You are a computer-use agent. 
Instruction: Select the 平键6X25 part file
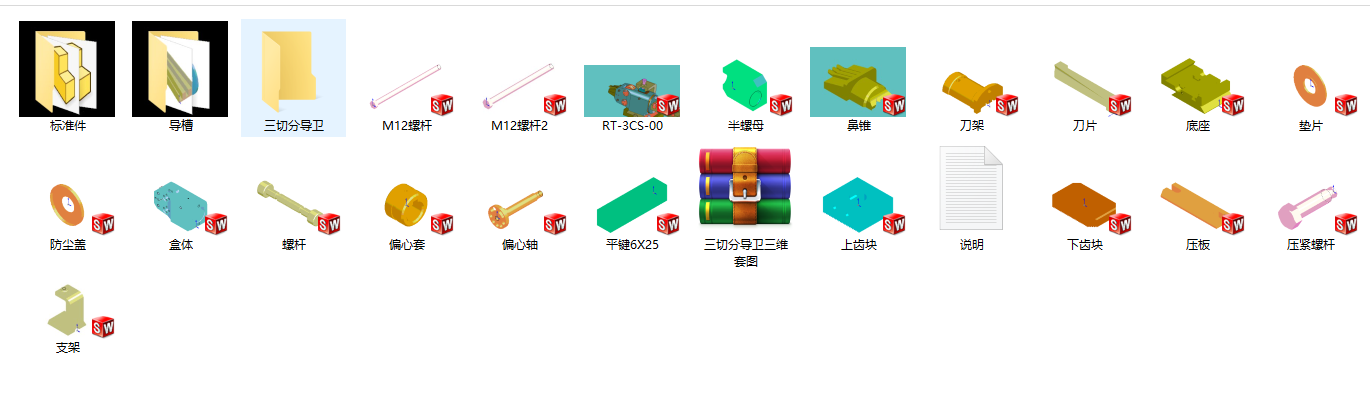[x=632, y=205]
